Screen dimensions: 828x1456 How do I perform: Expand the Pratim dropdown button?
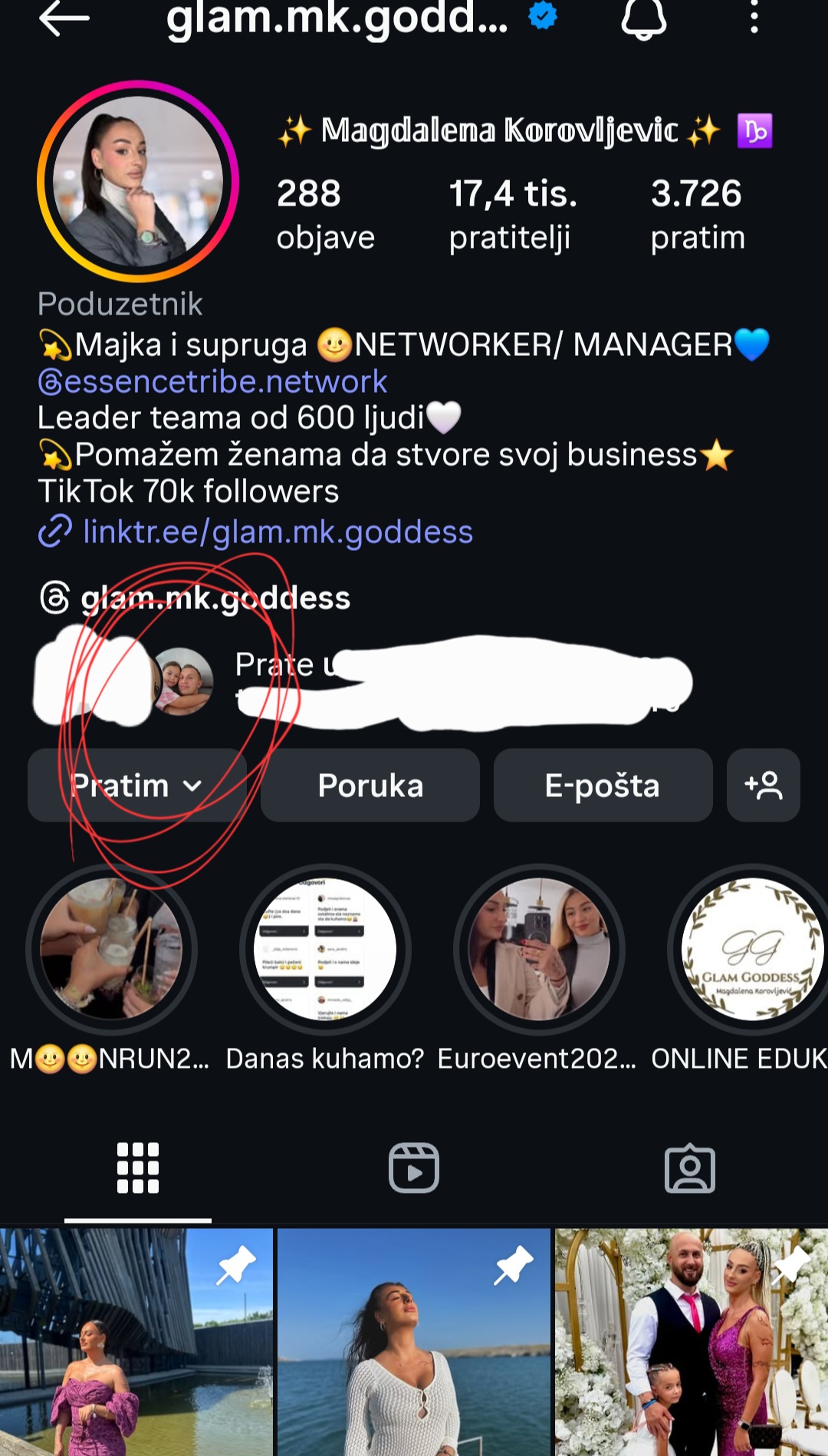tap(137, 785)
